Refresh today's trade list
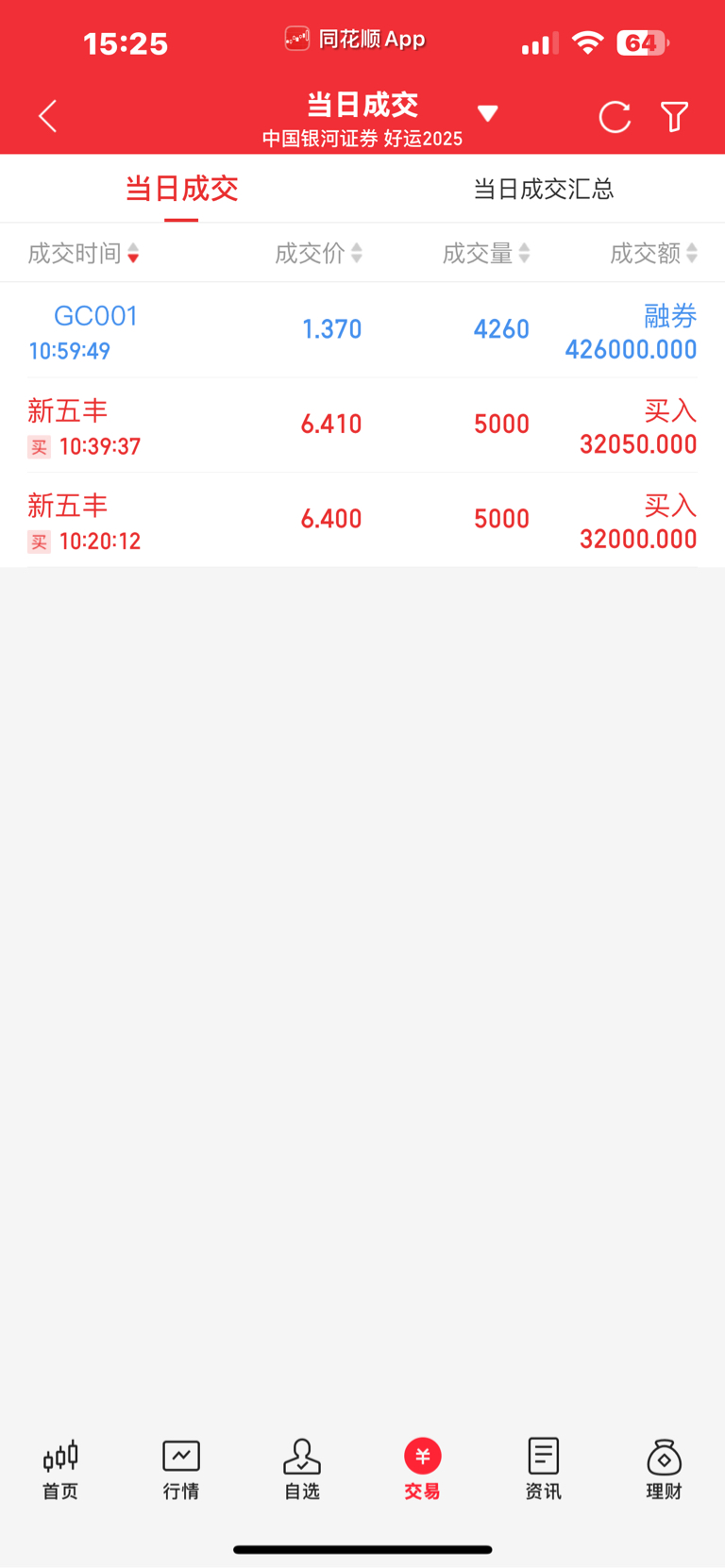 (x=615, y=117)
